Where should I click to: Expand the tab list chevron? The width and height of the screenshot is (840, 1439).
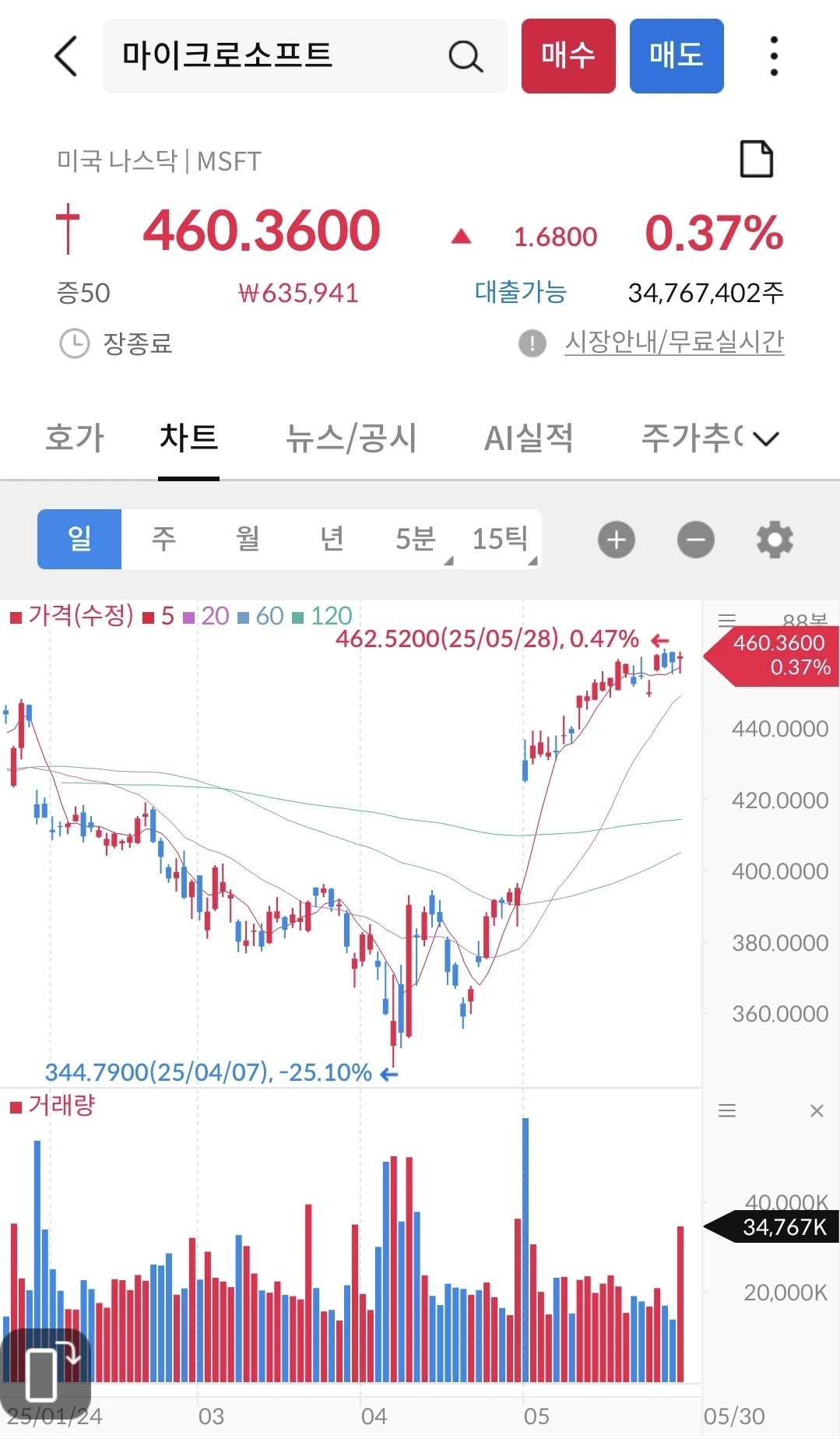[x=766, y=438]
